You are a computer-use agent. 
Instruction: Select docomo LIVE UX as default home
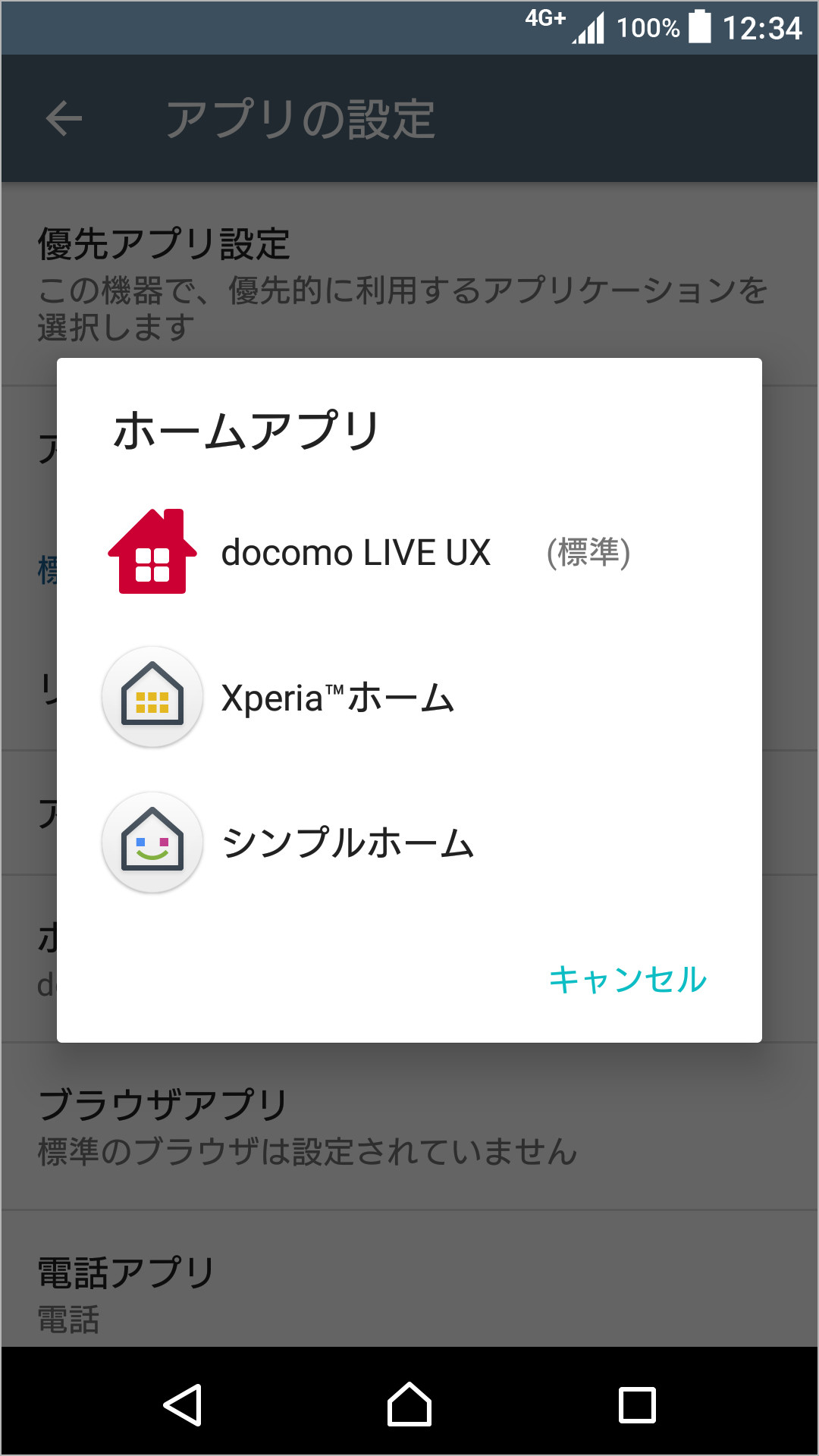(x=353, y=552)
